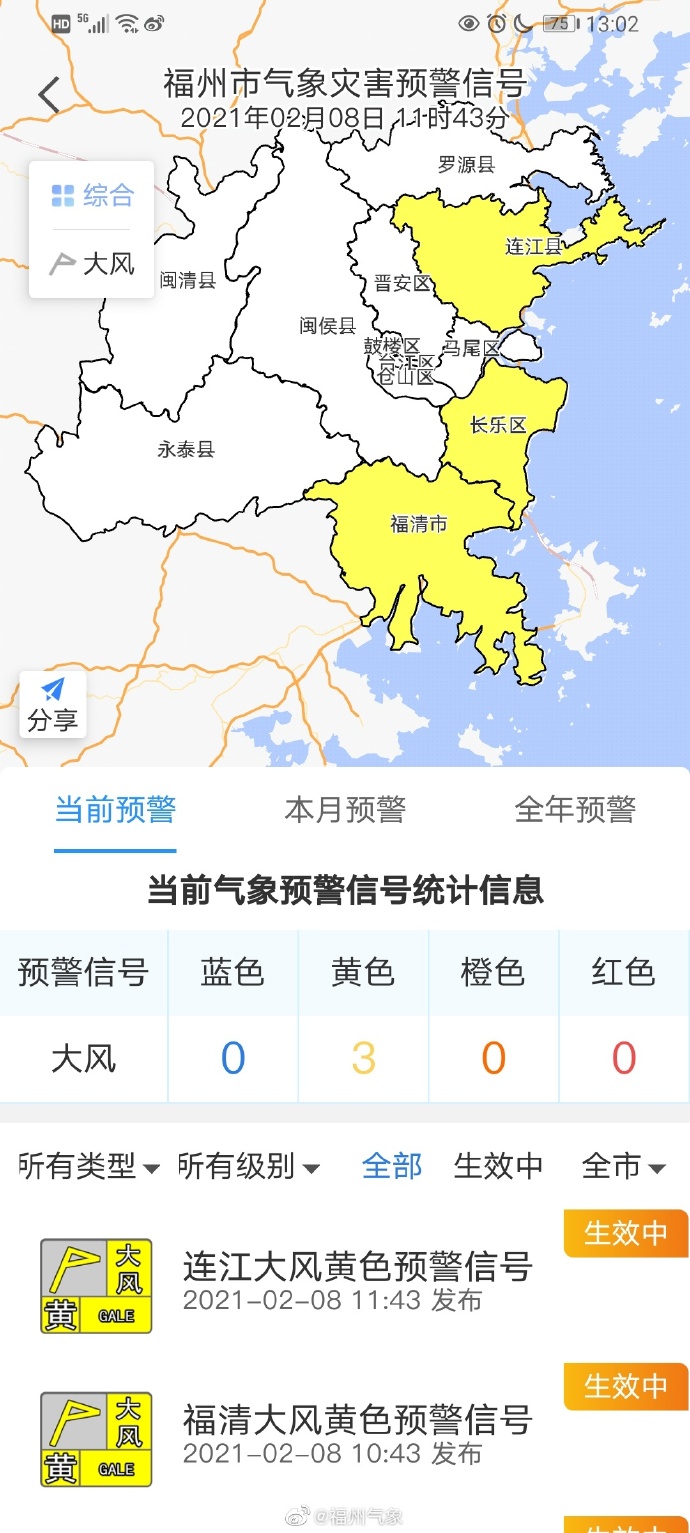The image size is (690, 1533).
Task: Filter by 生效中 status
Action: 498,1166
